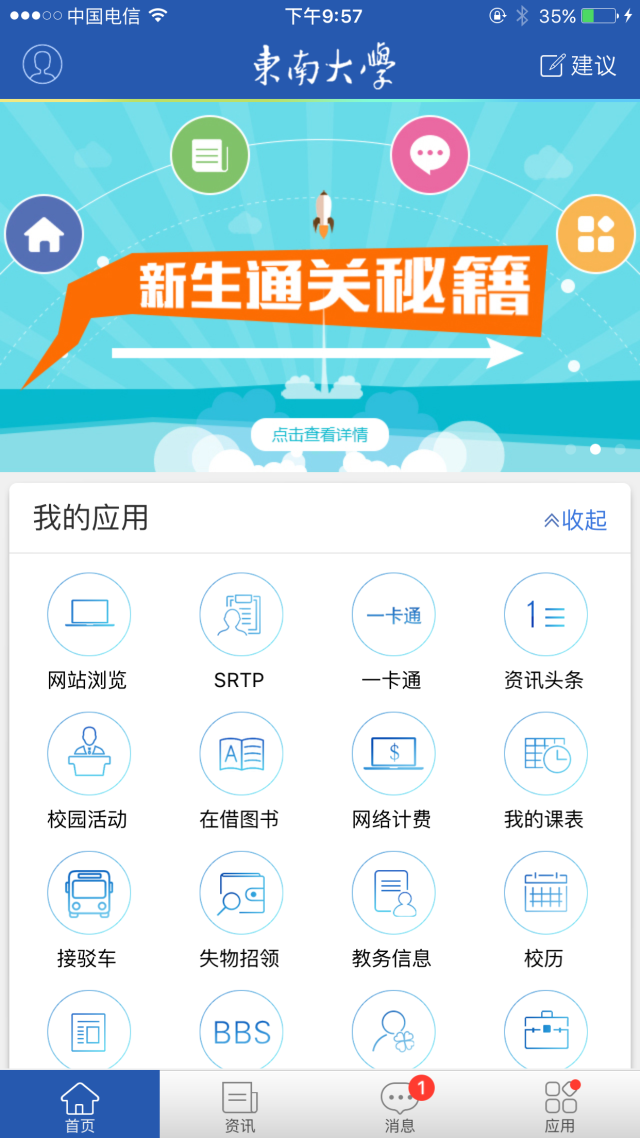Open the user profile icon
The width and height of the screenshot is (640, 1138).
43,65
